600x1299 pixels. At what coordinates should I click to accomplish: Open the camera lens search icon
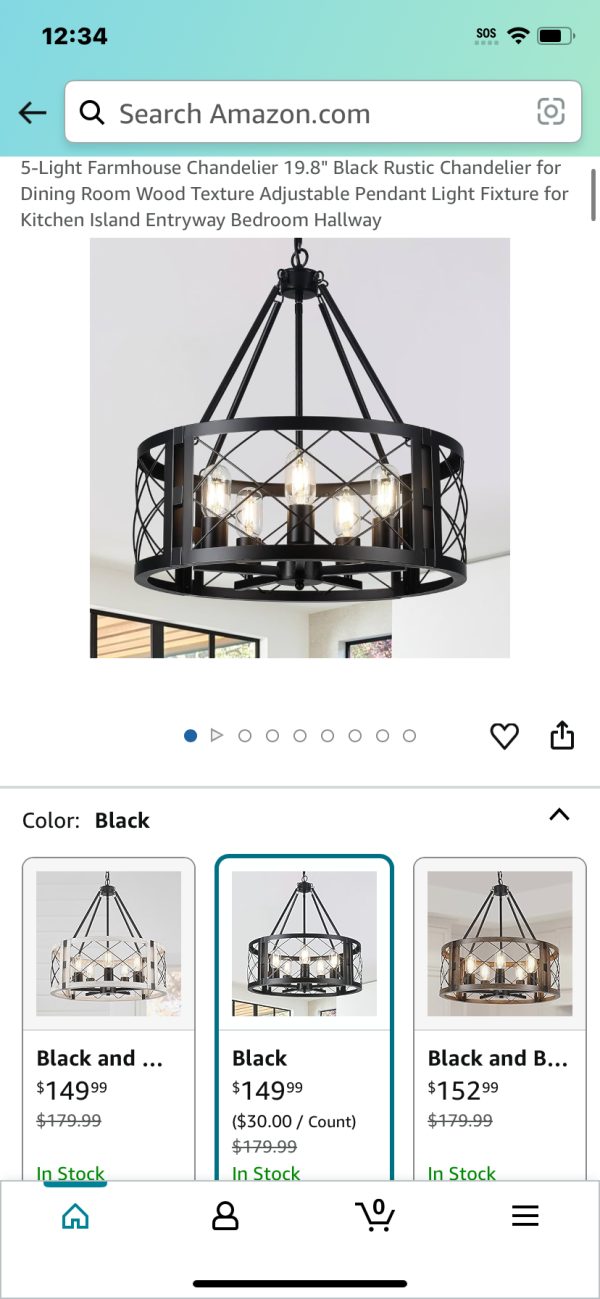pos(551,112)
